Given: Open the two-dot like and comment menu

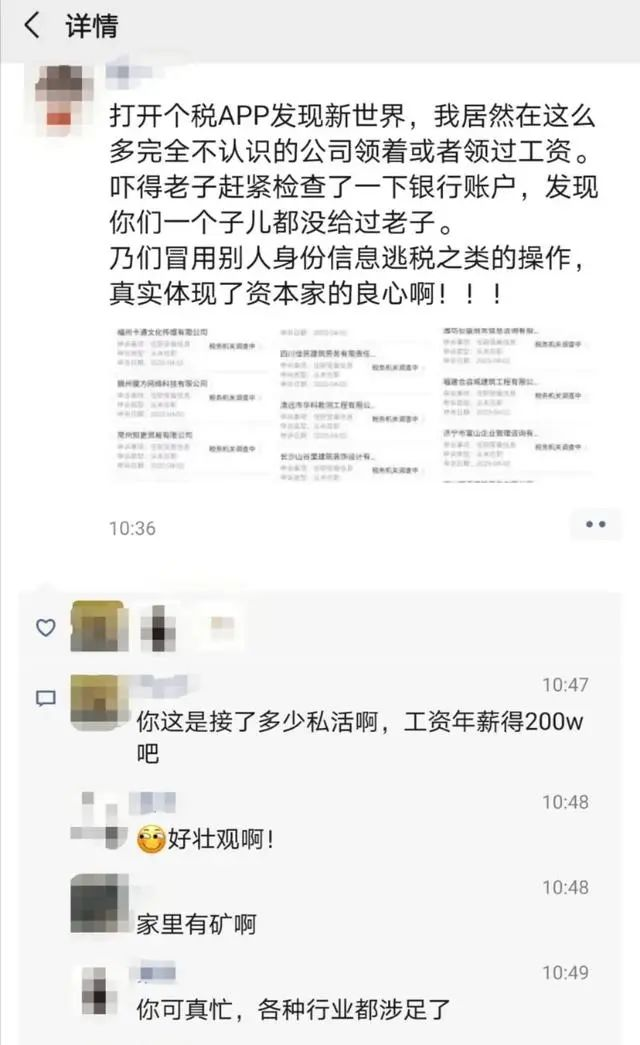Looking at the screenshot, I should coord(596,523).
